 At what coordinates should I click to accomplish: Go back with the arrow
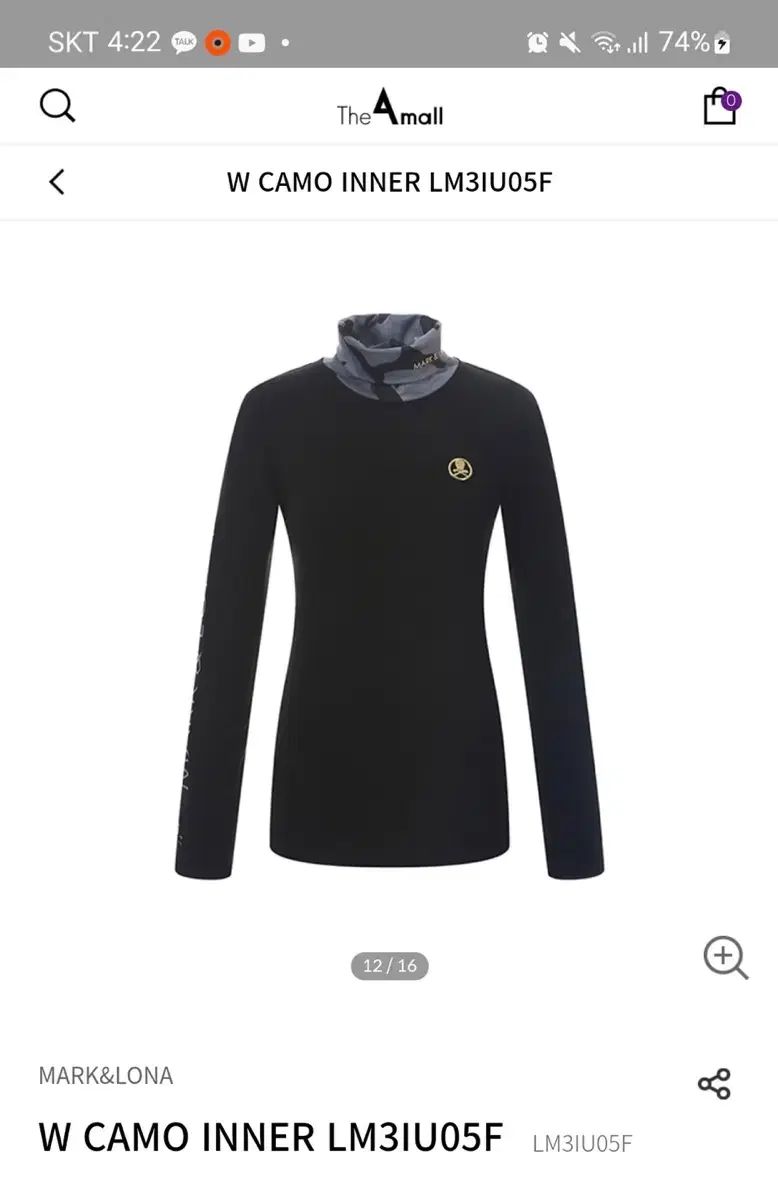57,182
